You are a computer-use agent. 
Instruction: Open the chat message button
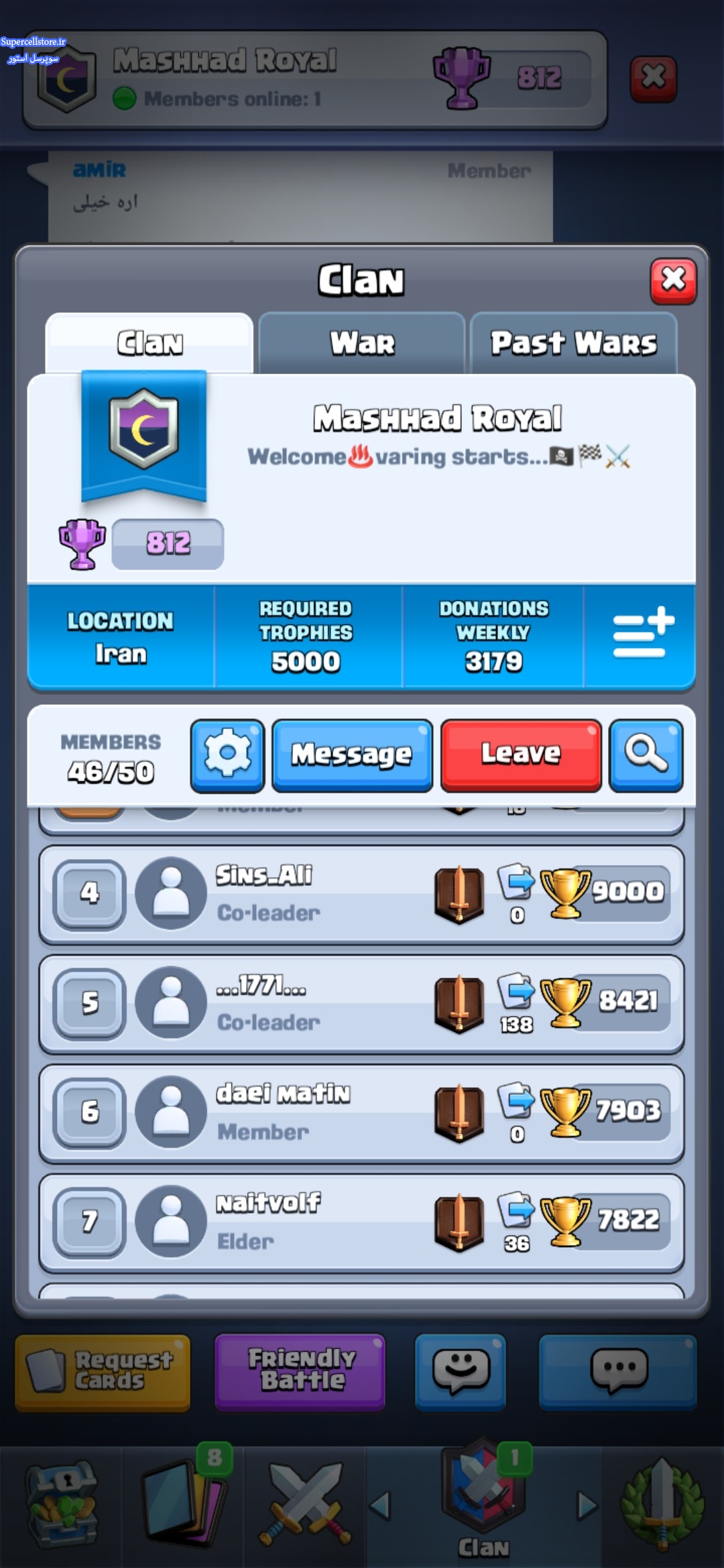[618, 1372]
